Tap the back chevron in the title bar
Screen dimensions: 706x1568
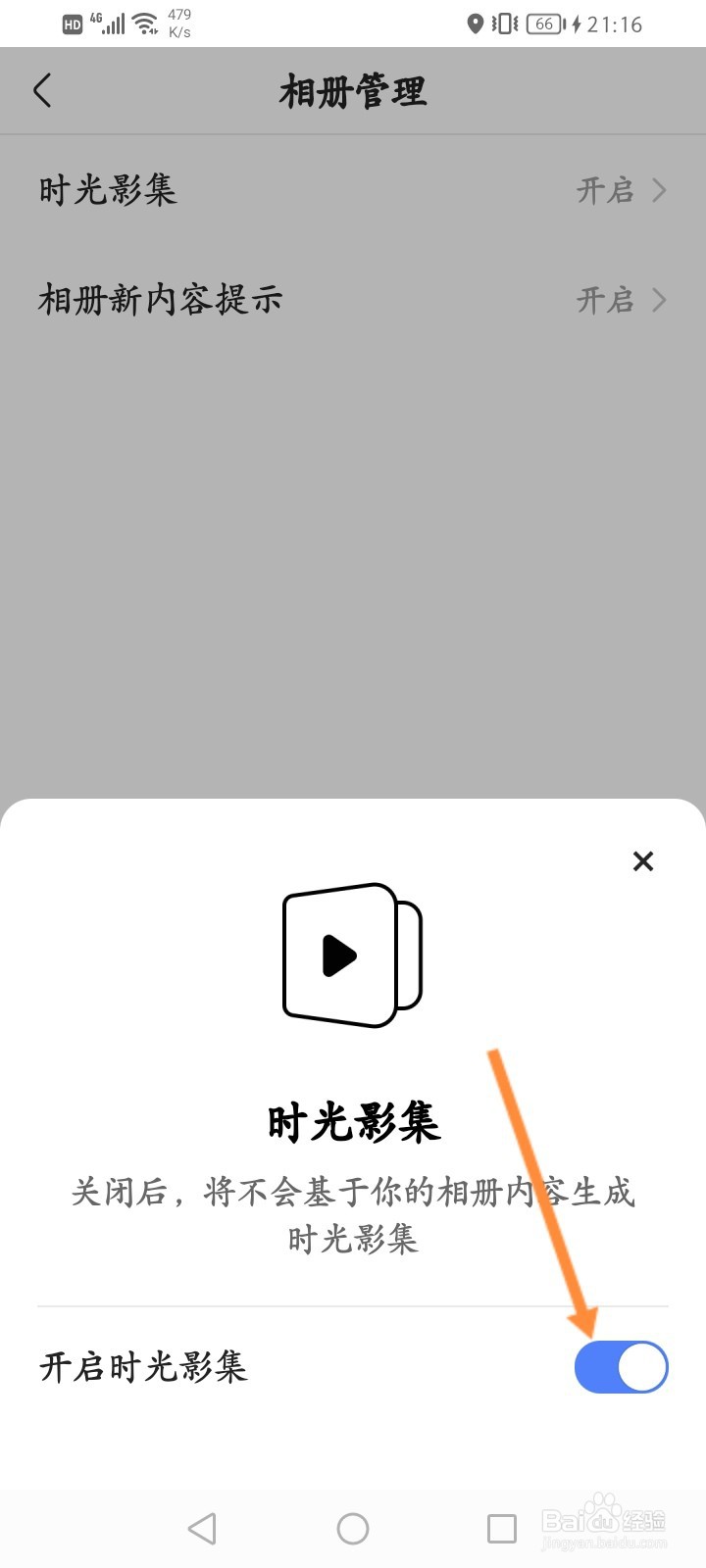coord(42,89)
